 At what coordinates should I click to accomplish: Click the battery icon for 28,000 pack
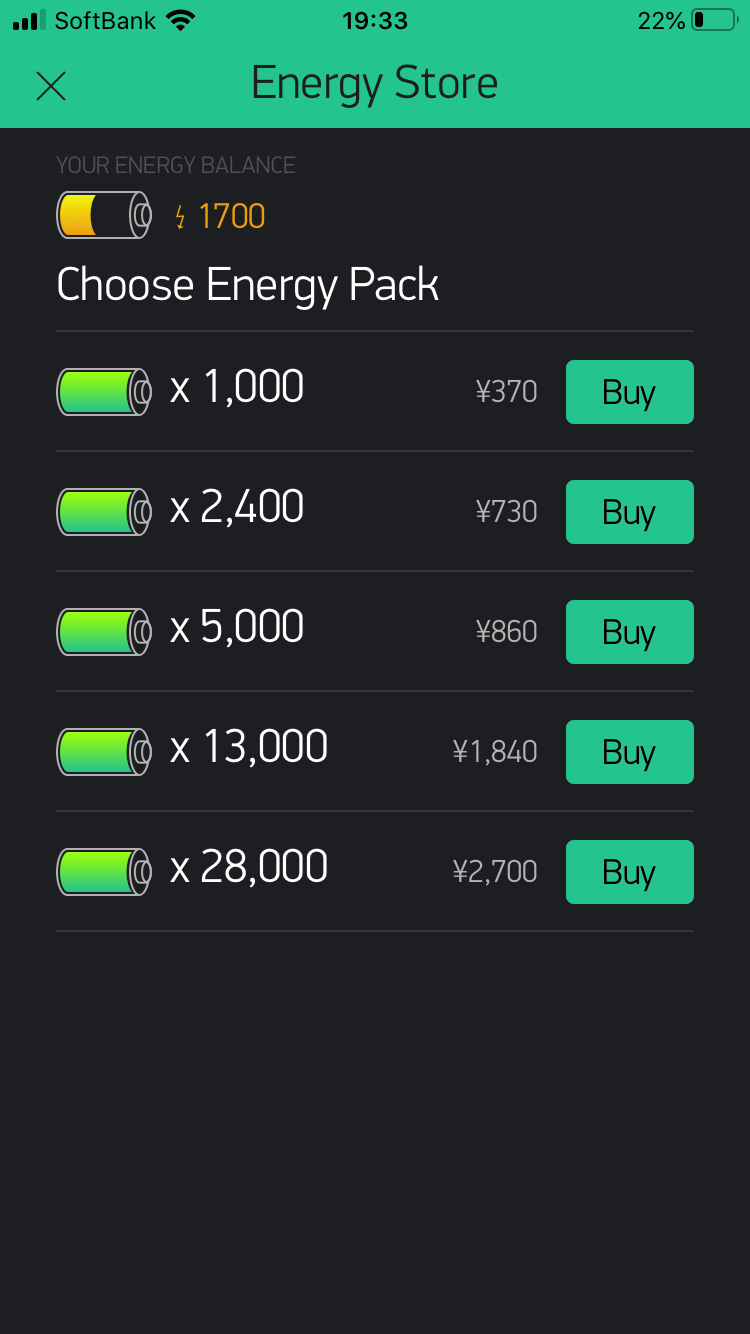tap(102, 871)
